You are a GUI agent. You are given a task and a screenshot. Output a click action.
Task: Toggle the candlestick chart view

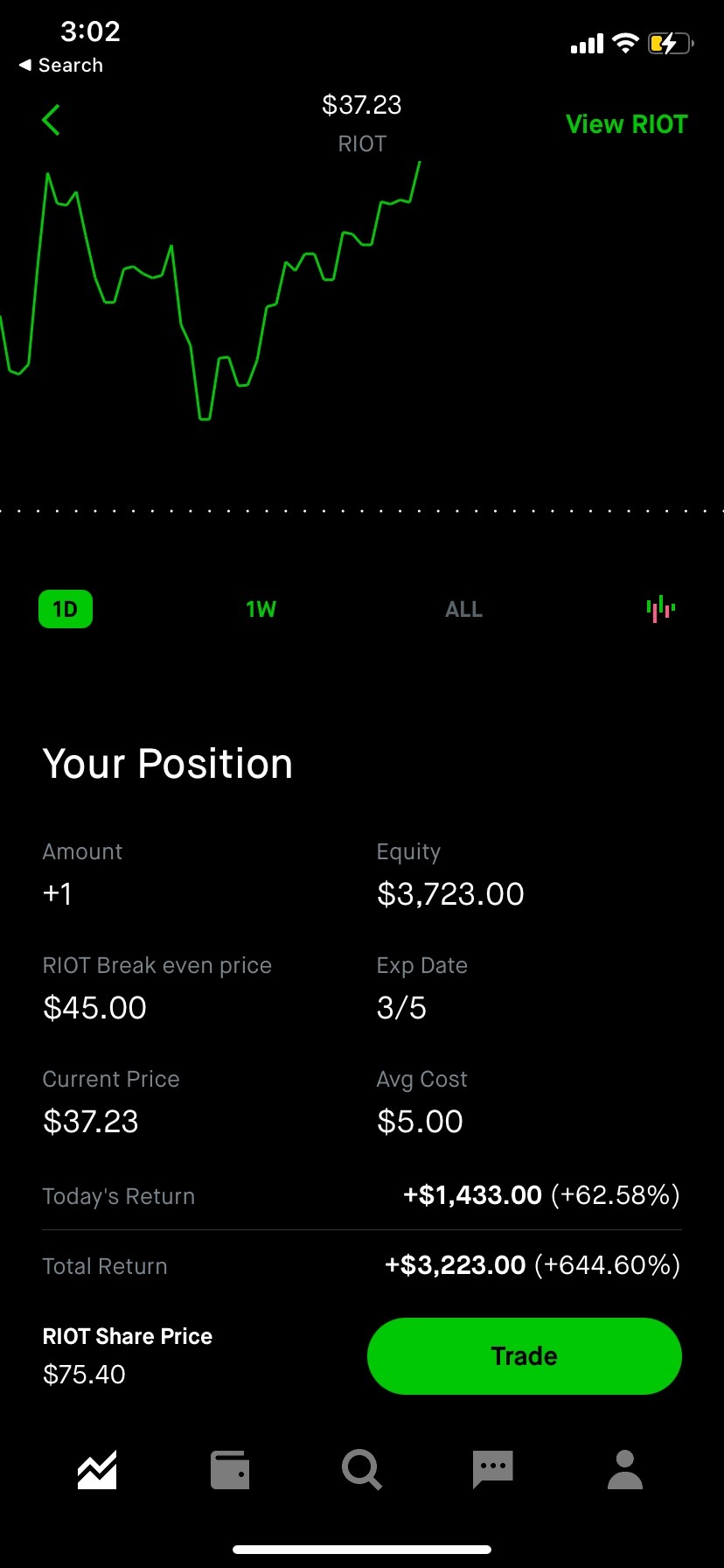coord(660,608)
